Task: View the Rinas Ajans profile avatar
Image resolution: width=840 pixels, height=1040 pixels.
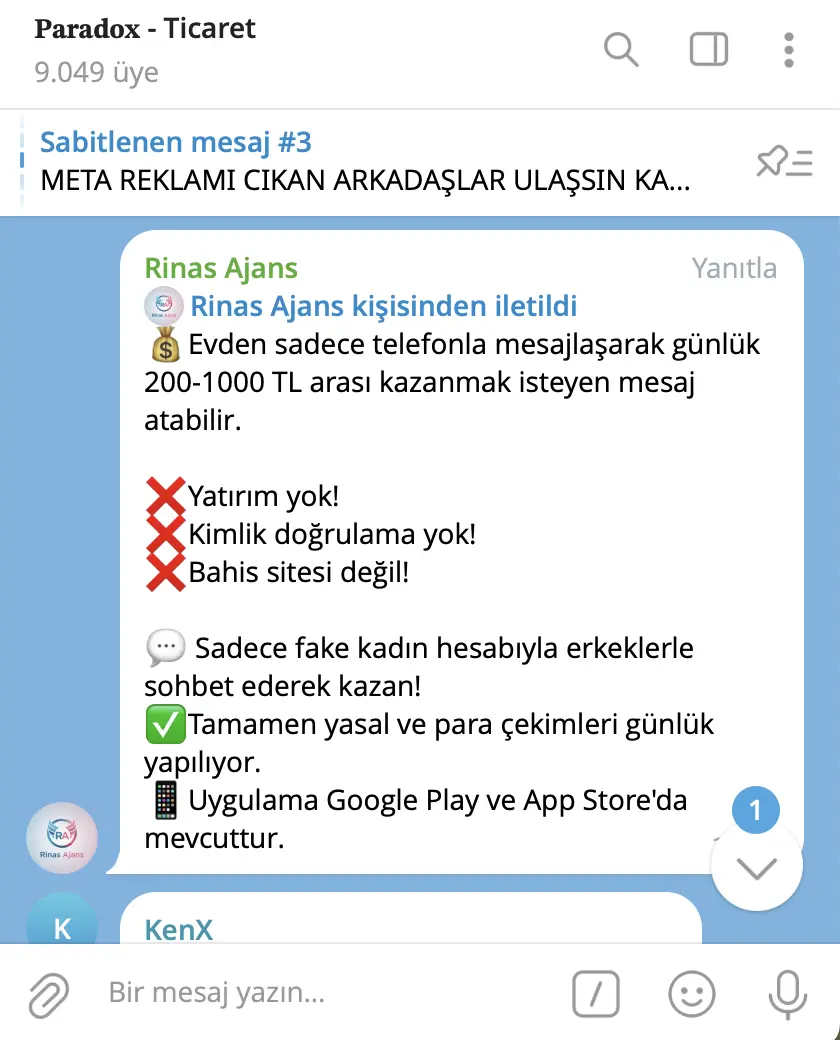Action: pyautogui.click(x=62, y=838)
